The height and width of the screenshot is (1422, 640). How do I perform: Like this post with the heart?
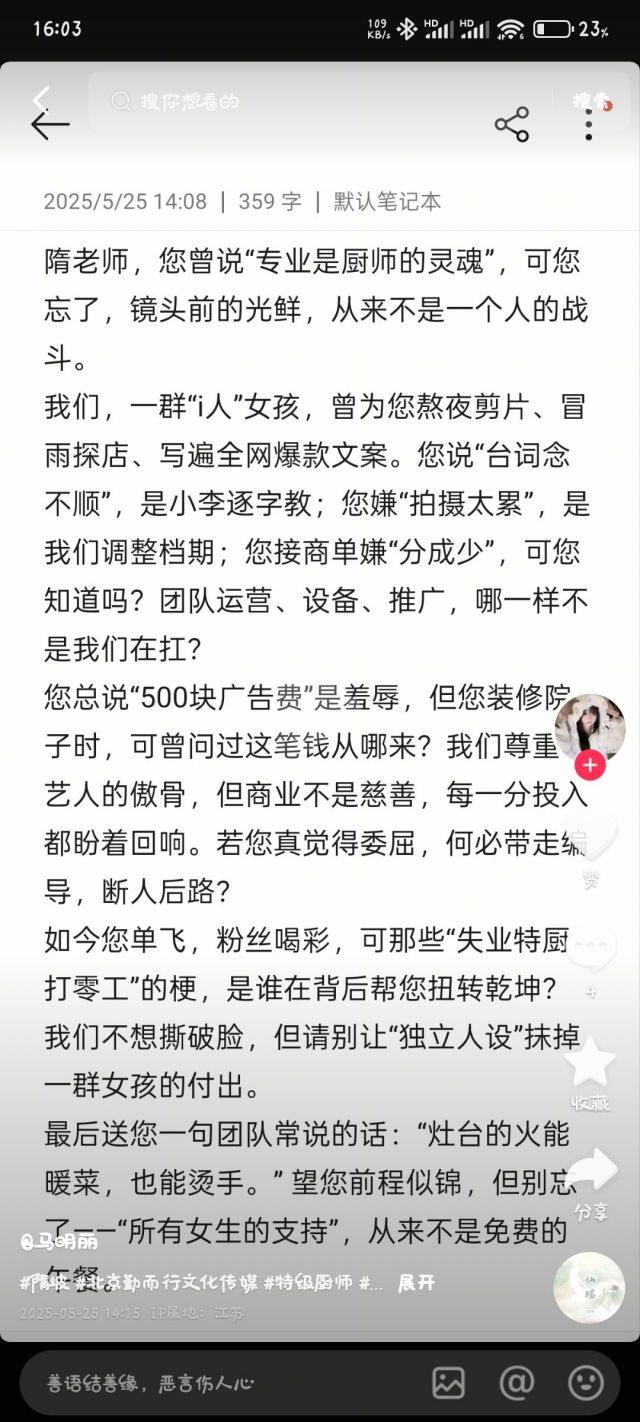pyautogui.click(x=590, y=836)
